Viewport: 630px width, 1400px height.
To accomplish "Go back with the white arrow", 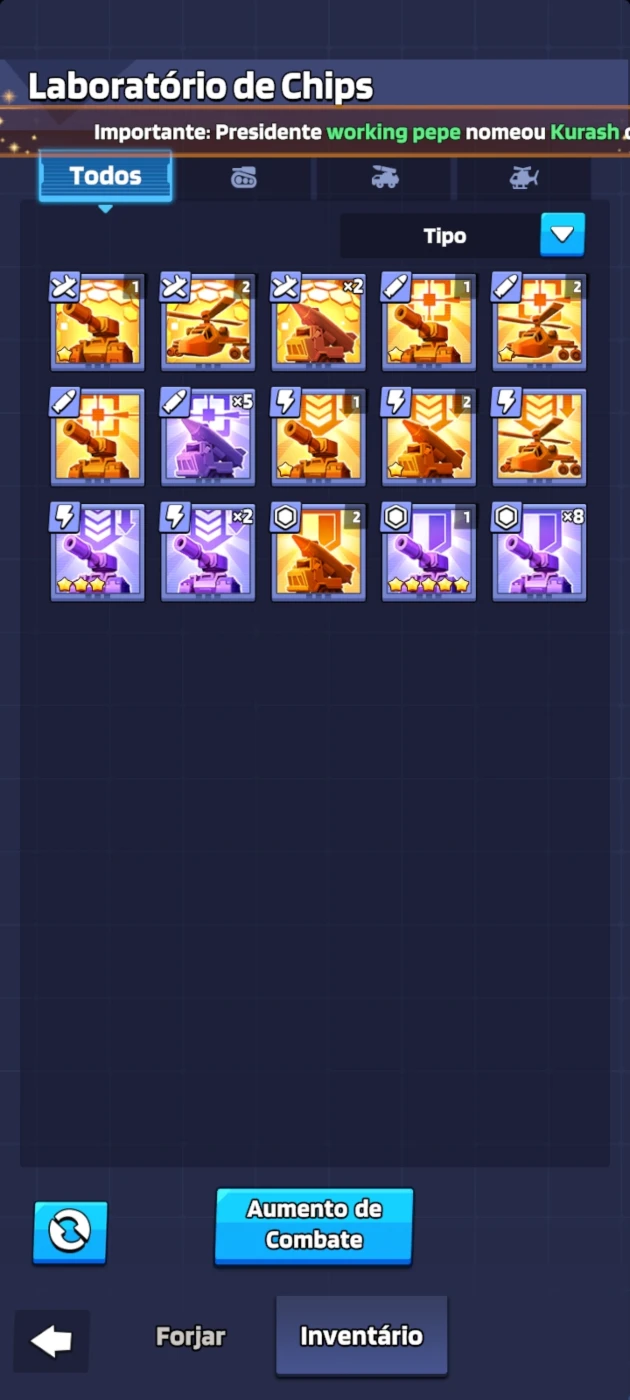I will pos(51,1341).
